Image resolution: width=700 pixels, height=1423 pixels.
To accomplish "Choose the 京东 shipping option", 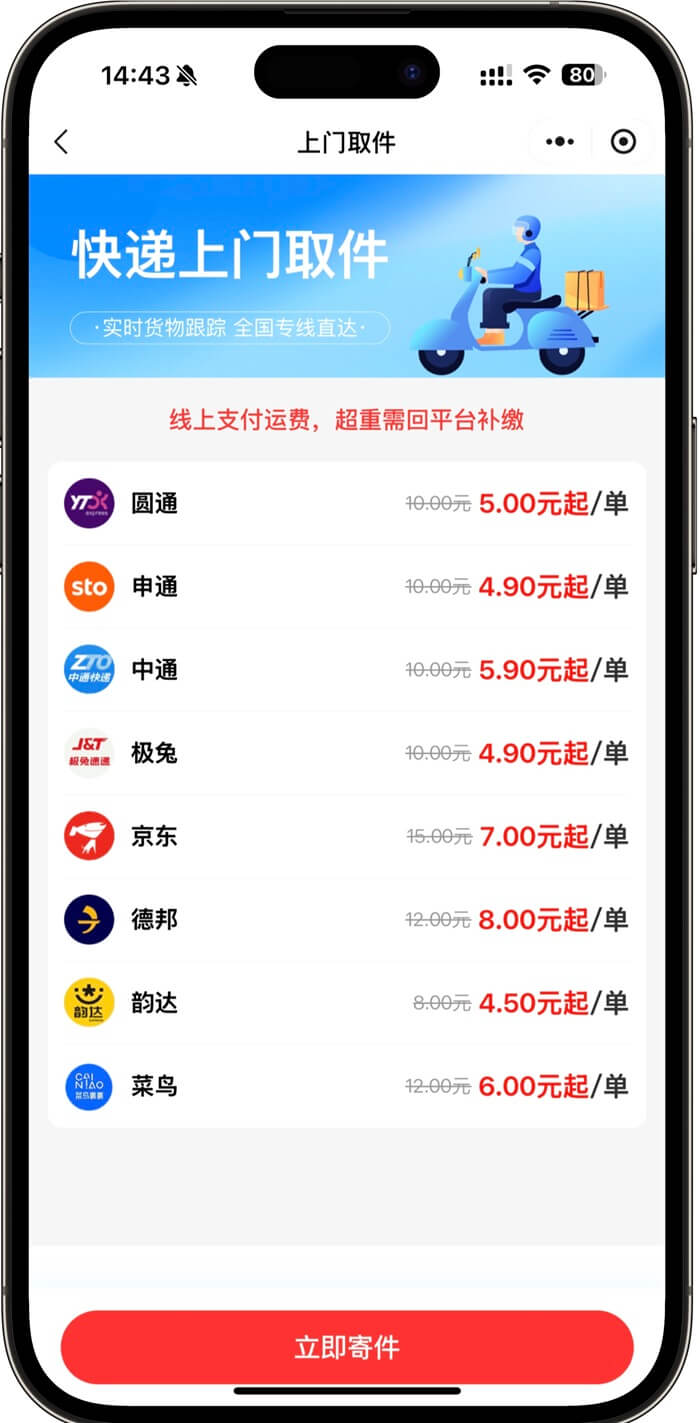I will (x=346, y=836).
